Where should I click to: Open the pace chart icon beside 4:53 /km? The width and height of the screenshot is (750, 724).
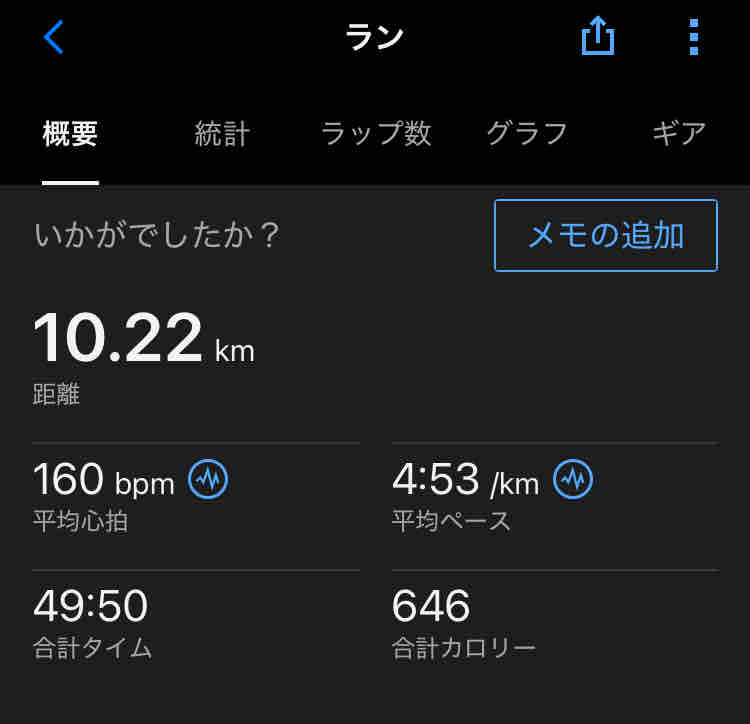pos(573,481)
